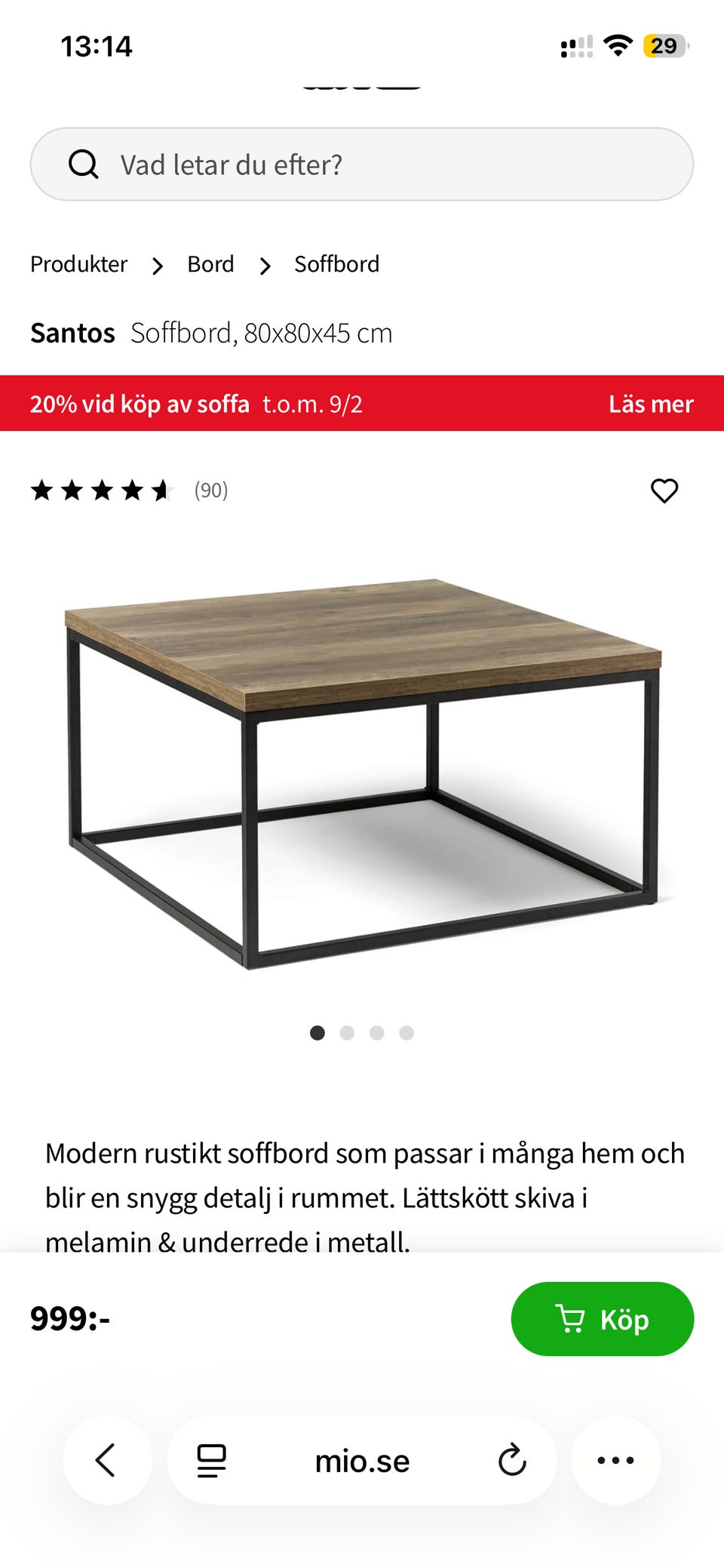Go to the Bord breadcrumb category
Viewport: 724px width, 1568px height.
[210, 264]
